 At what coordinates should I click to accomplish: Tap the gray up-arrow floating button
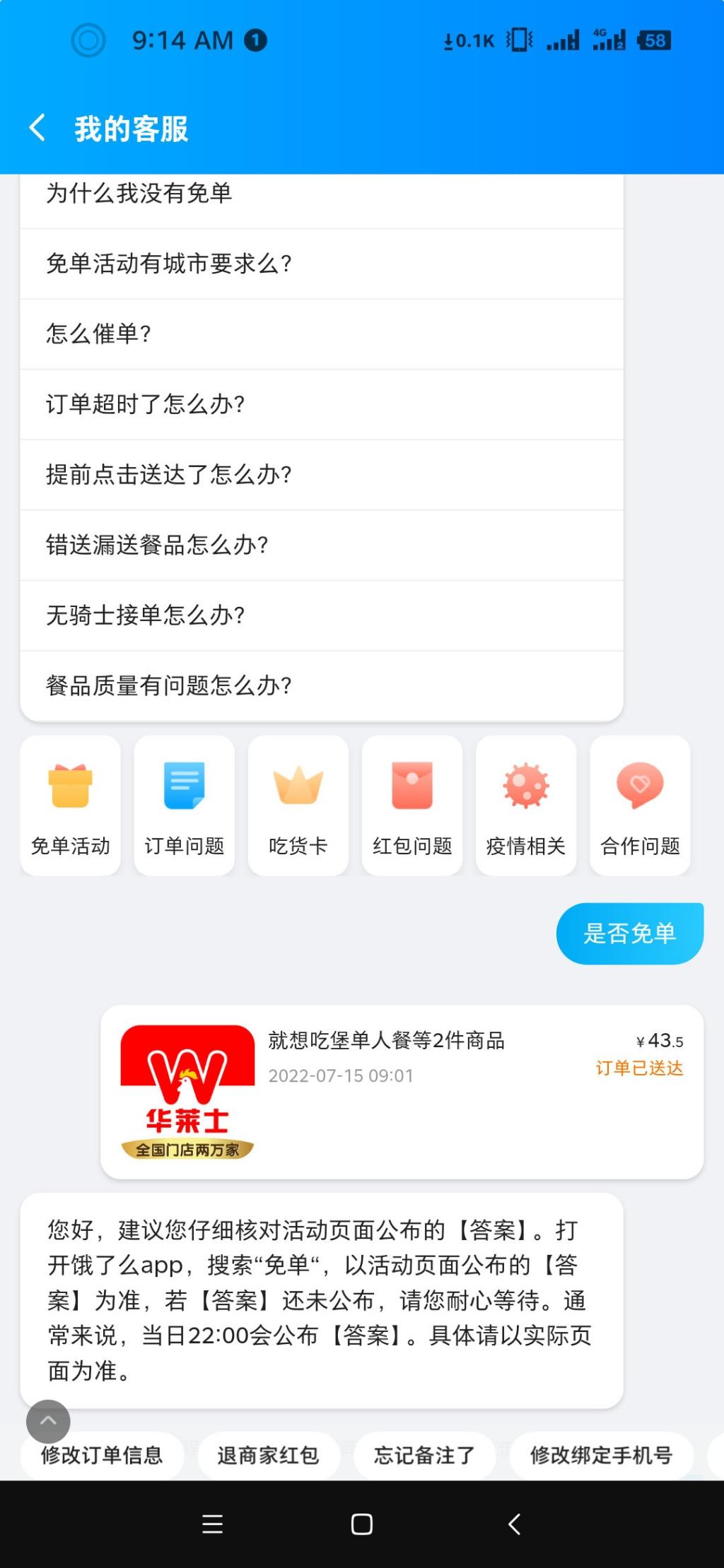[x=48, y=1421]
